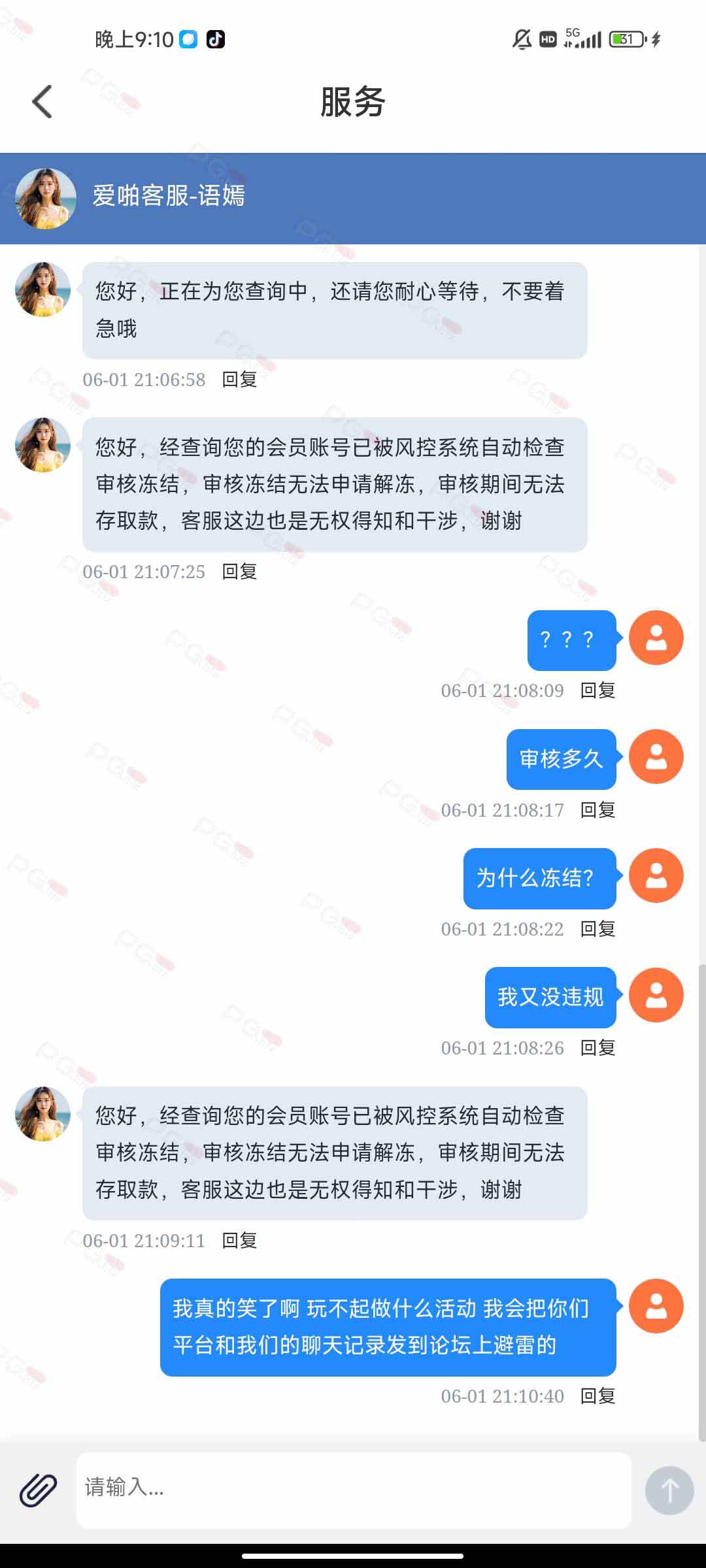Tap 回复 under the ？？？ message

597,691
